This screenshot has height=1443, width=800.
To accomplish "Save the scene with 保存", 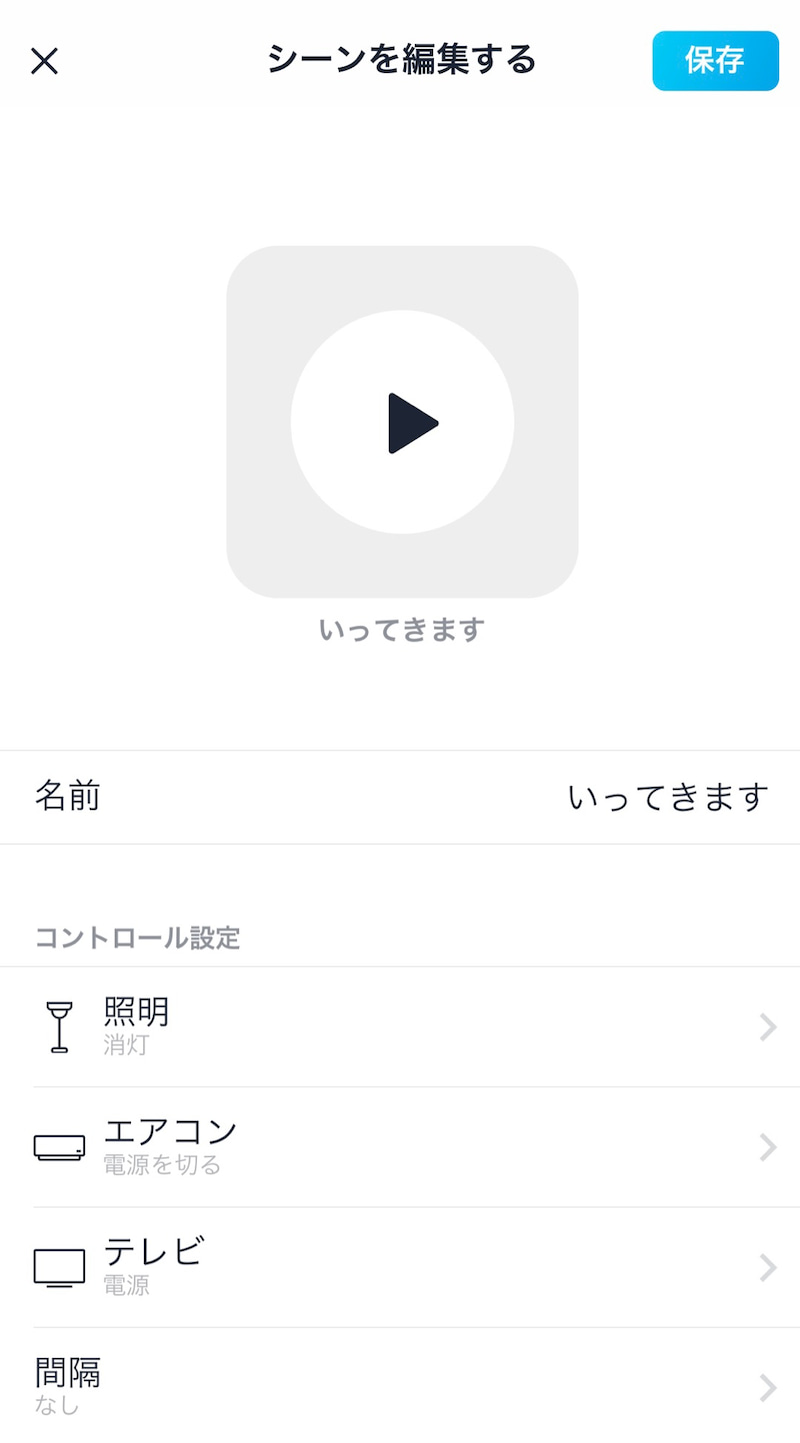I will (715, 61).
